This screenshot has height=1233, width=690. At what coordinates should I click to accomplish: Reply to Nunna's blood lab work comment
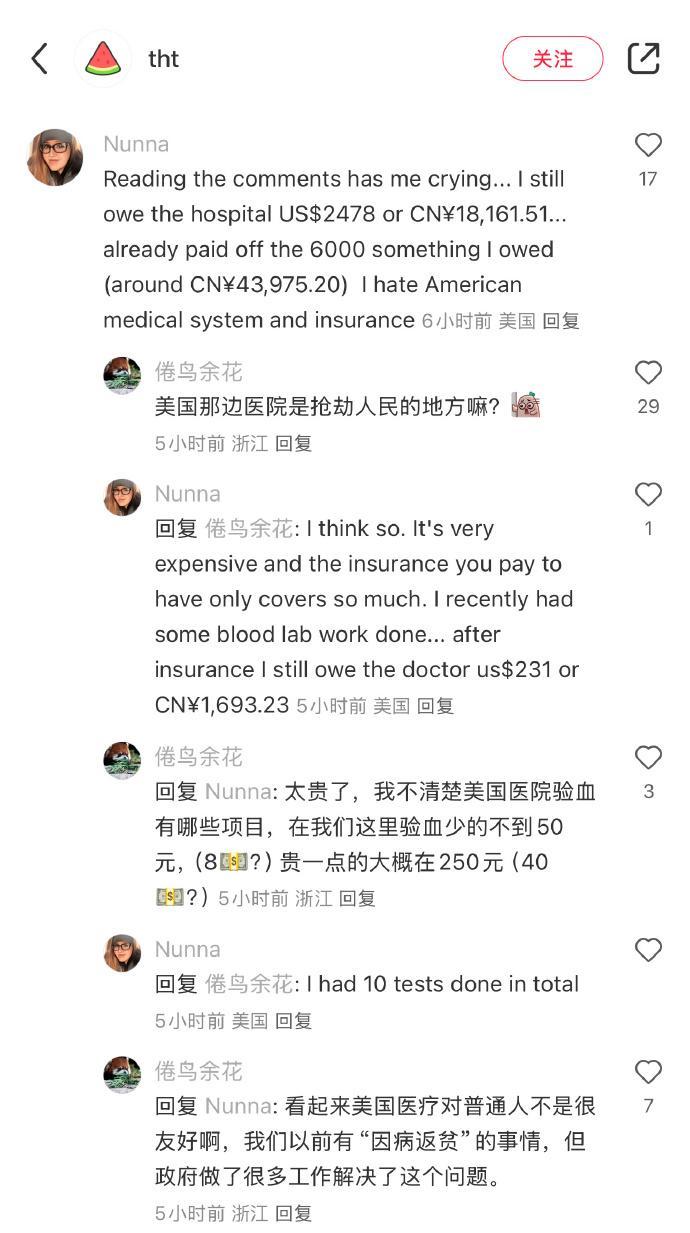point(436,706)
